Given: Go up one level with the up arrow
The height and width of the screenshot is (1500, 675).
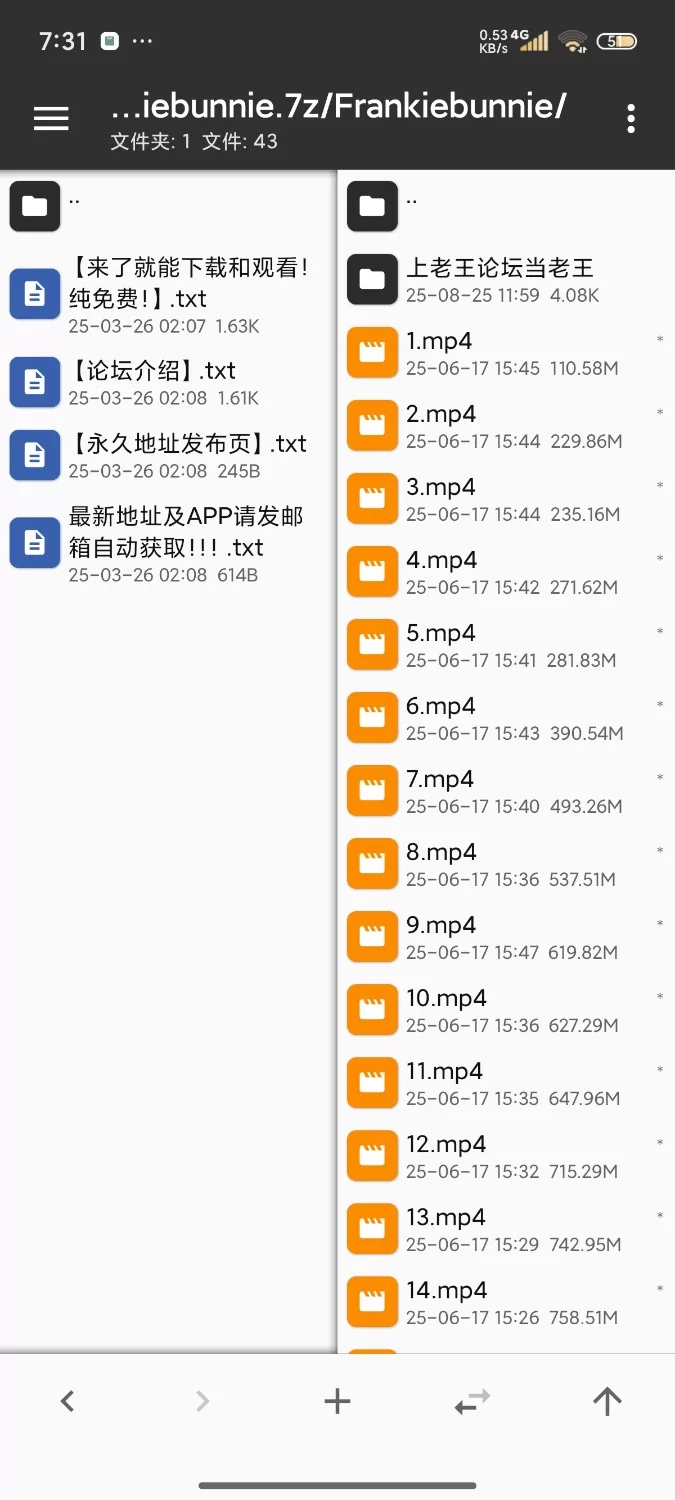Looking at the screenshot, I should (607, 1401).
